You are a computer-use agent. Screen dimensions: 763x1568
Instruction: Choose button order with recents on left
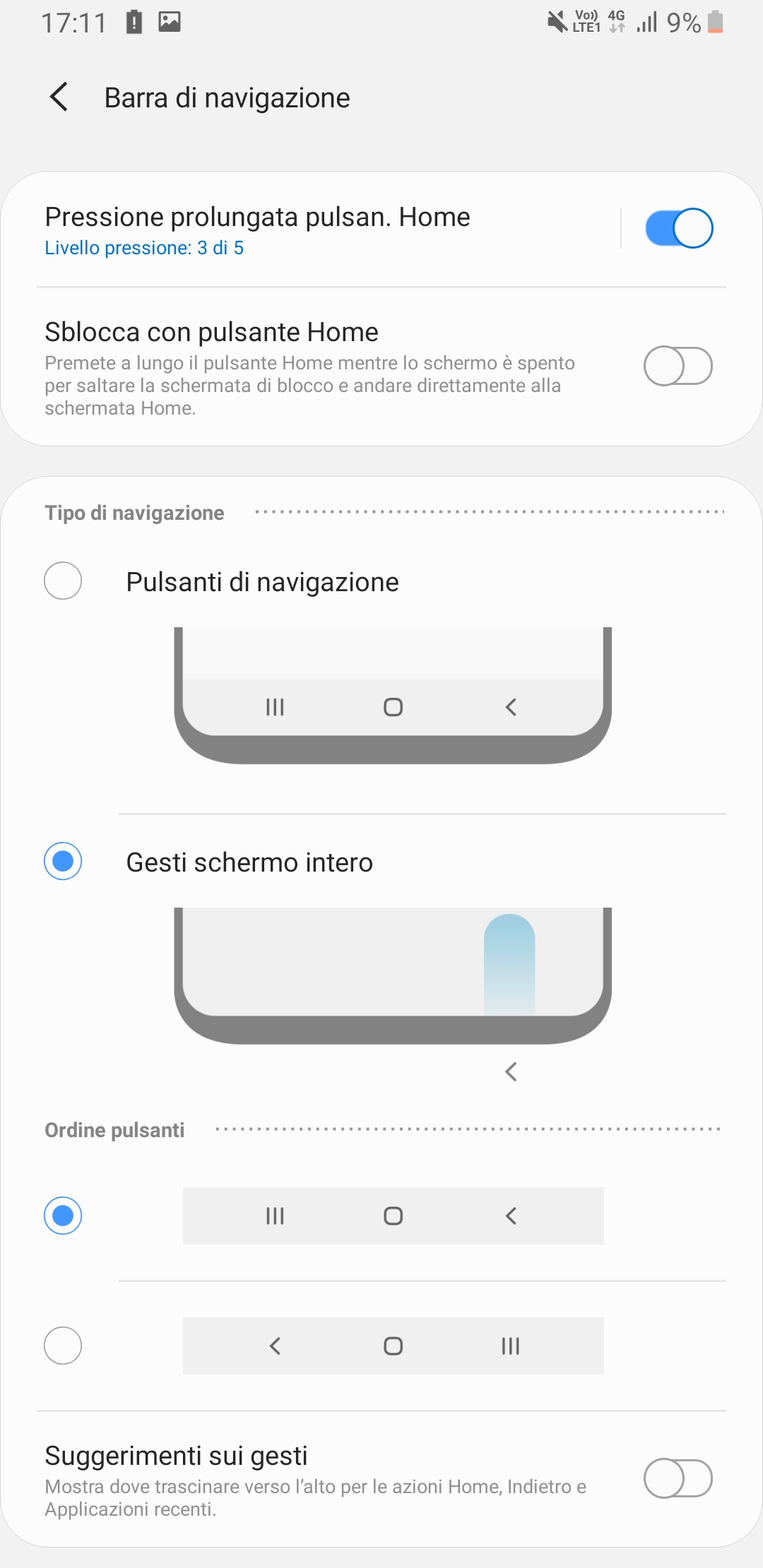point(63,1216)
